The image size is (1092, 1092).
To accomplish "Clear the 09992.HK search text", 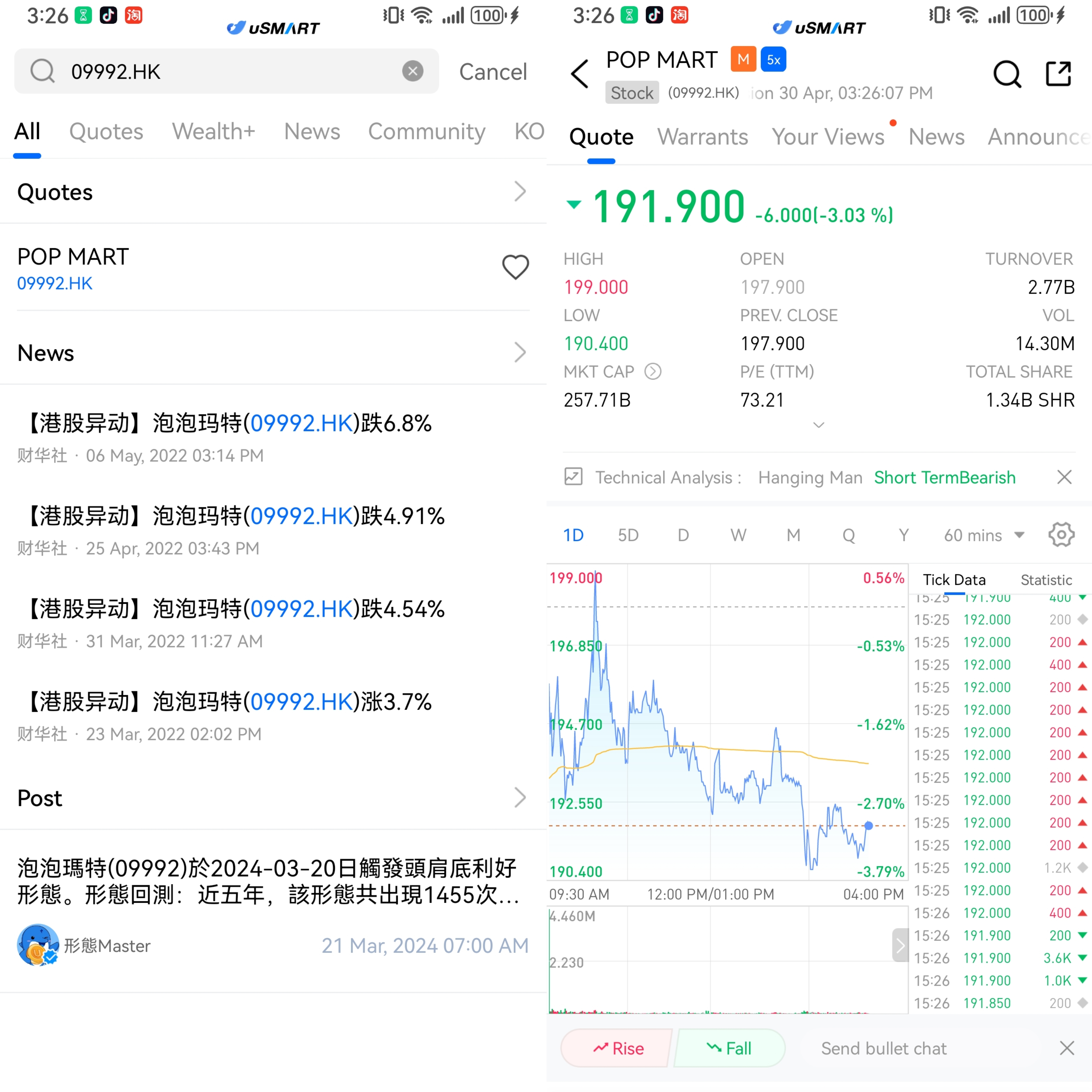I will pyautogui.click(x=413, y=71).
